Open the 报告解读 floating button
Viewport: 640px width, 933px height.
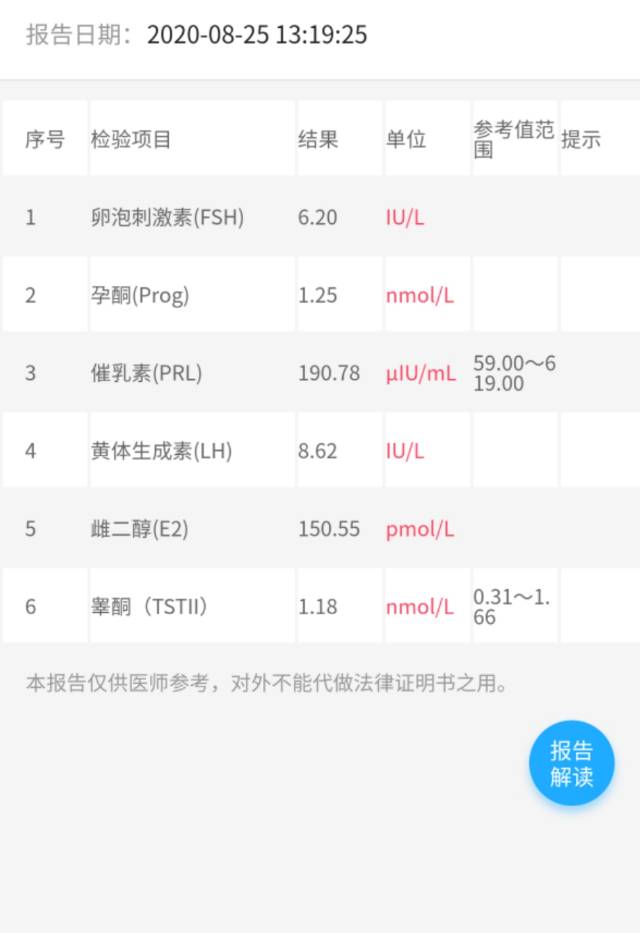pyautogui.click(x=571, y=763)
